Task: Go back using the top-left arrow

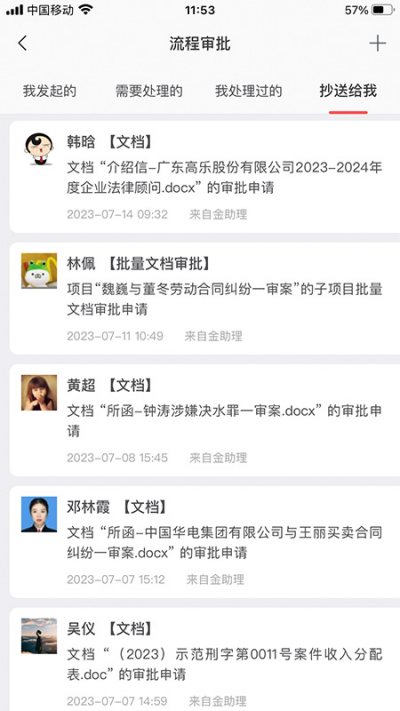Action: [22, 44]
